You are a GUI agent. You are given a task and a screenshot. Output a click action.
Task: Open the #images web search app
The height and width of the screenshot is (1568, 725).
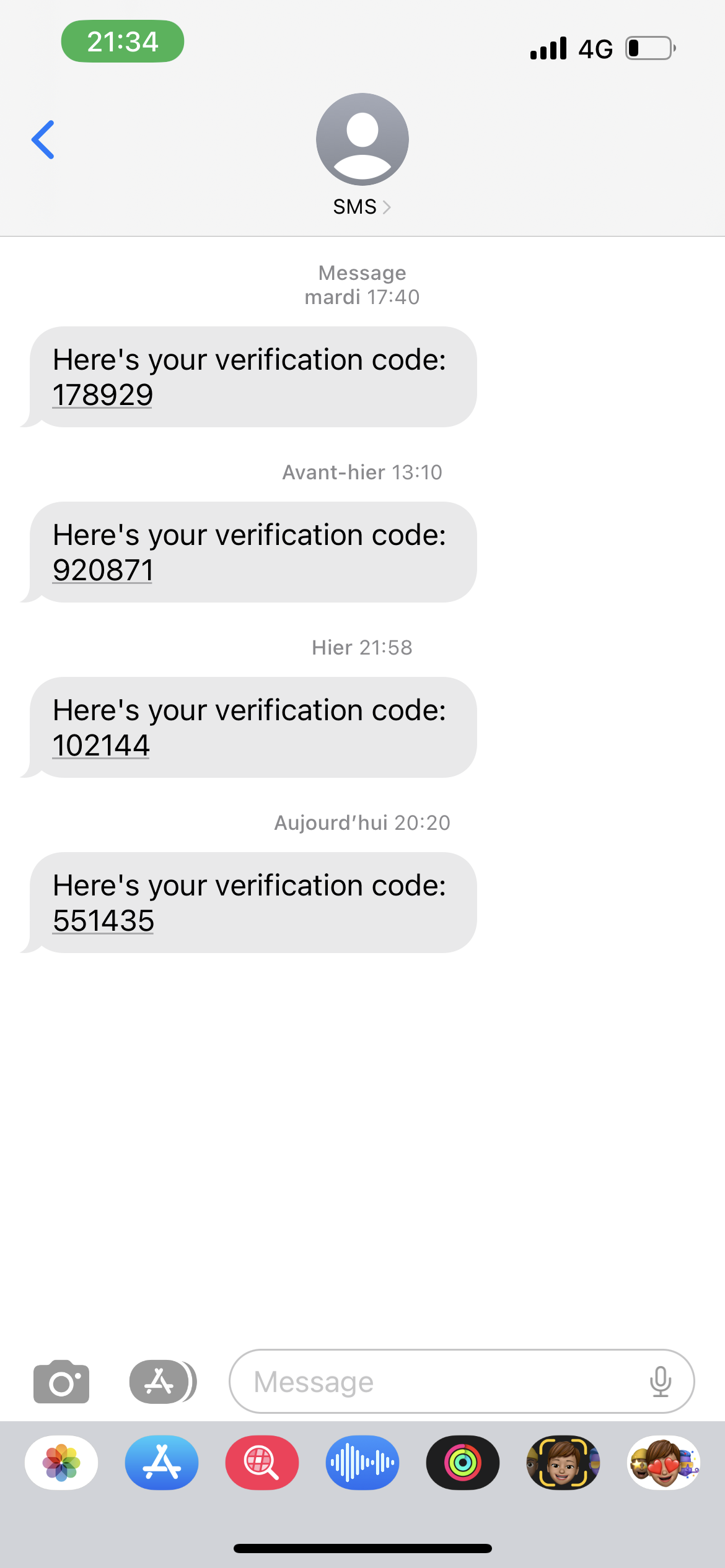262,1463
